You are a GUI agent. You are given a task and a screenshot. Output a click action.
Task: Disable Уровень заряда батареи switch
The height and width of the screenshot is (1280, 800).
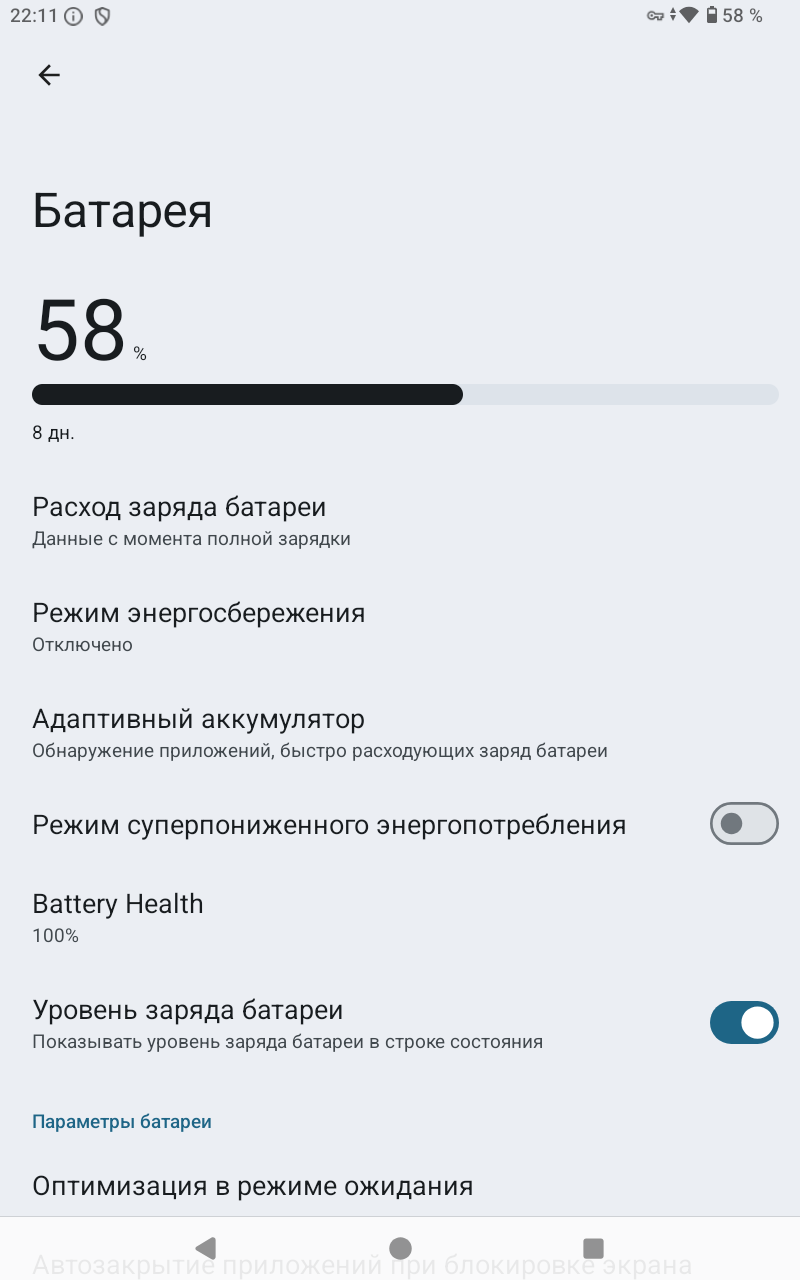pos(743,1023)
